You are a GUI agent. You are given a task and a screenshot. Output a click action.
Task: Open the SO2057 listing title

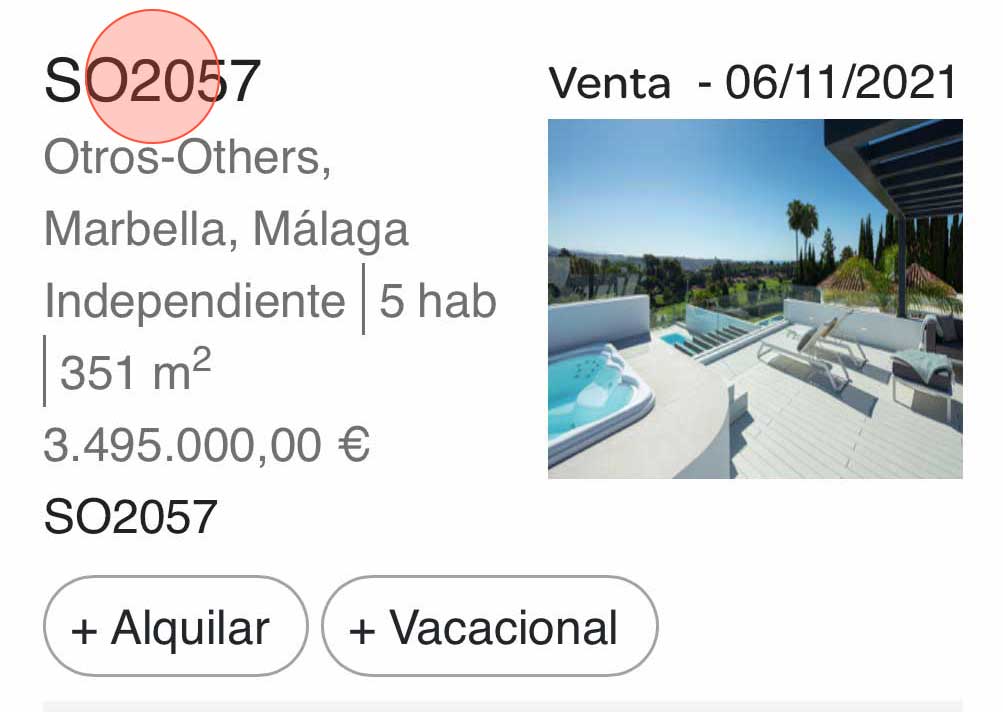pos(152,80)
